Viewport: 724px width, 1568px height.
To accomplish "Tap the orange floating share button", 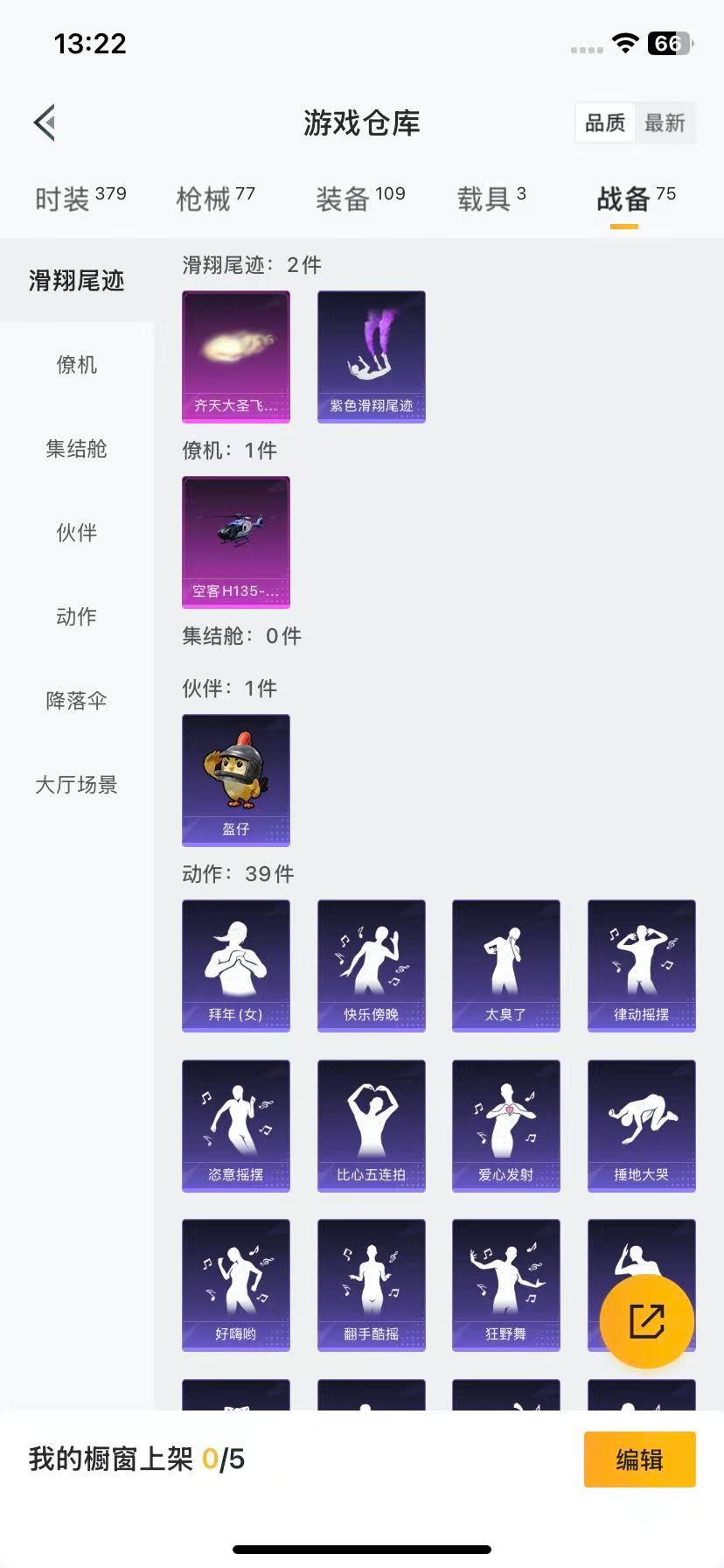I will [646, 1320].
